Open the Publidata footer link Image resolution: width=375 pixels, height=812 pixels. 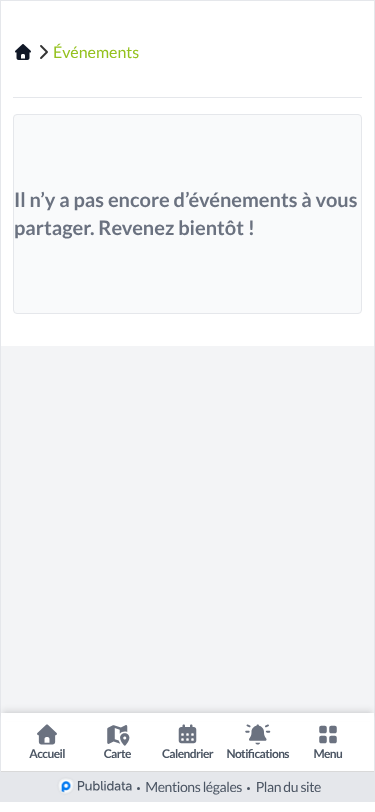(96, 786)
